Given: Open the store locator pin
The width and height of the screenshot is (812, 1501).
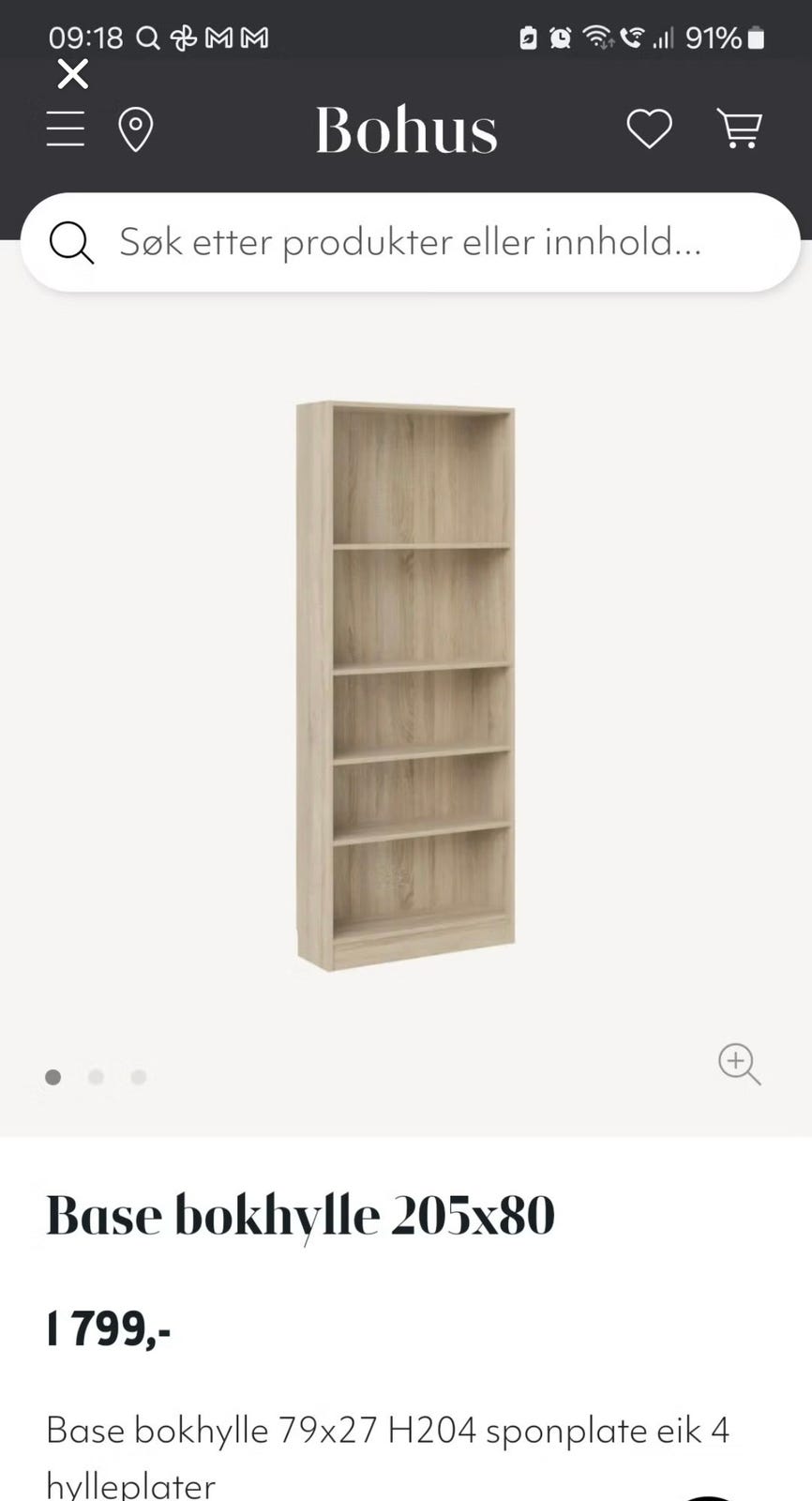Looking at the screenshot, I should [136, 129].
